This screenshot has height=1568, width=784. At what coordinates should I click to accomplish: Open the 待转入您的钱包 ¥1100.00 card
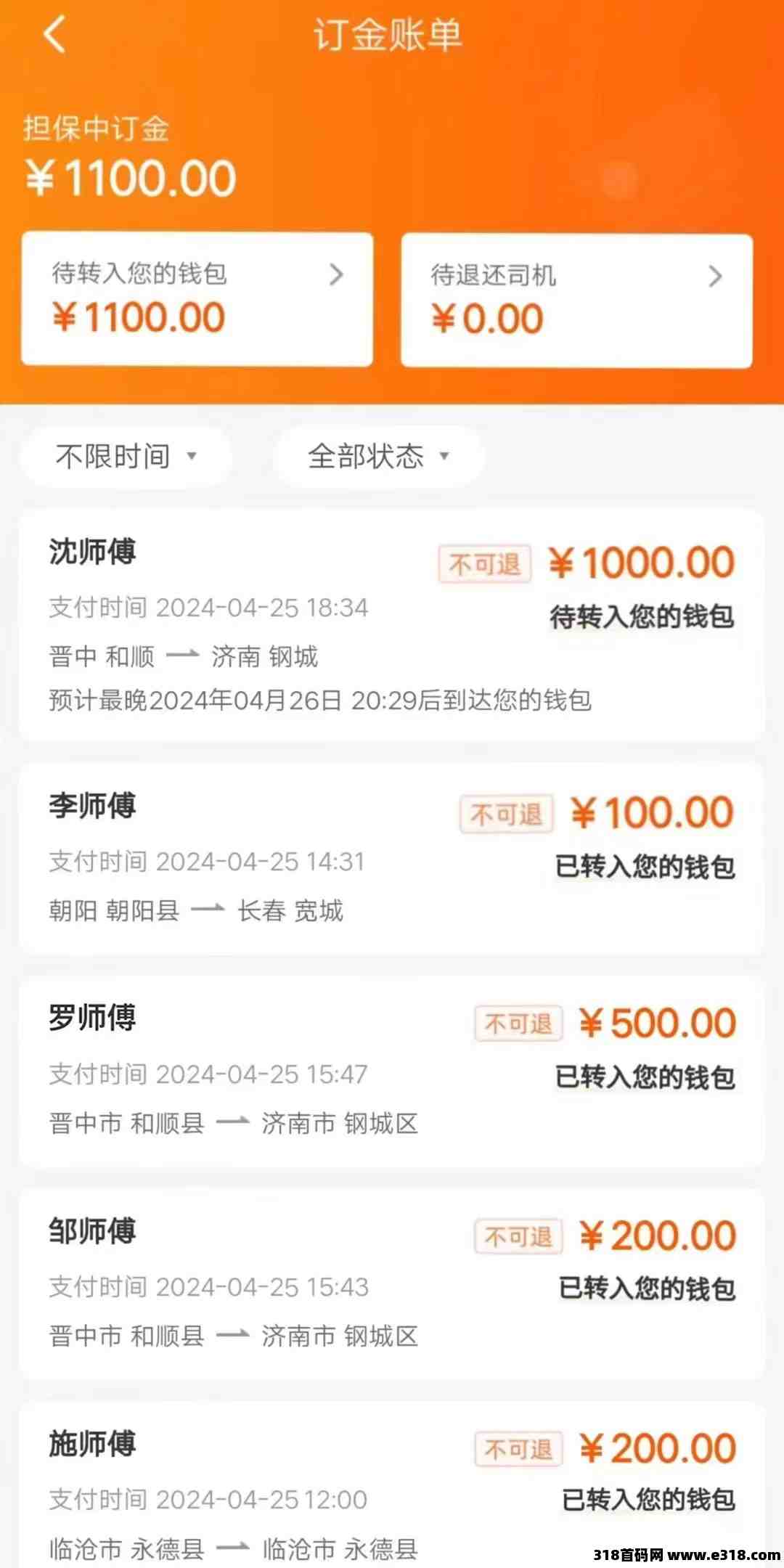click(197, 299)
